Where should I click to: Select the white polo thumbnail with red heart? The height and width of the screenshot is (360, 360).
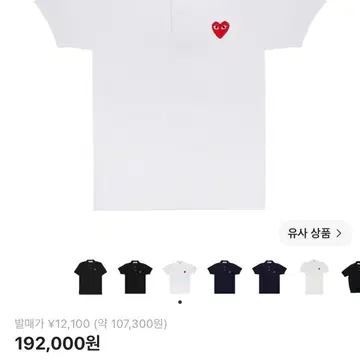point(180,277)
